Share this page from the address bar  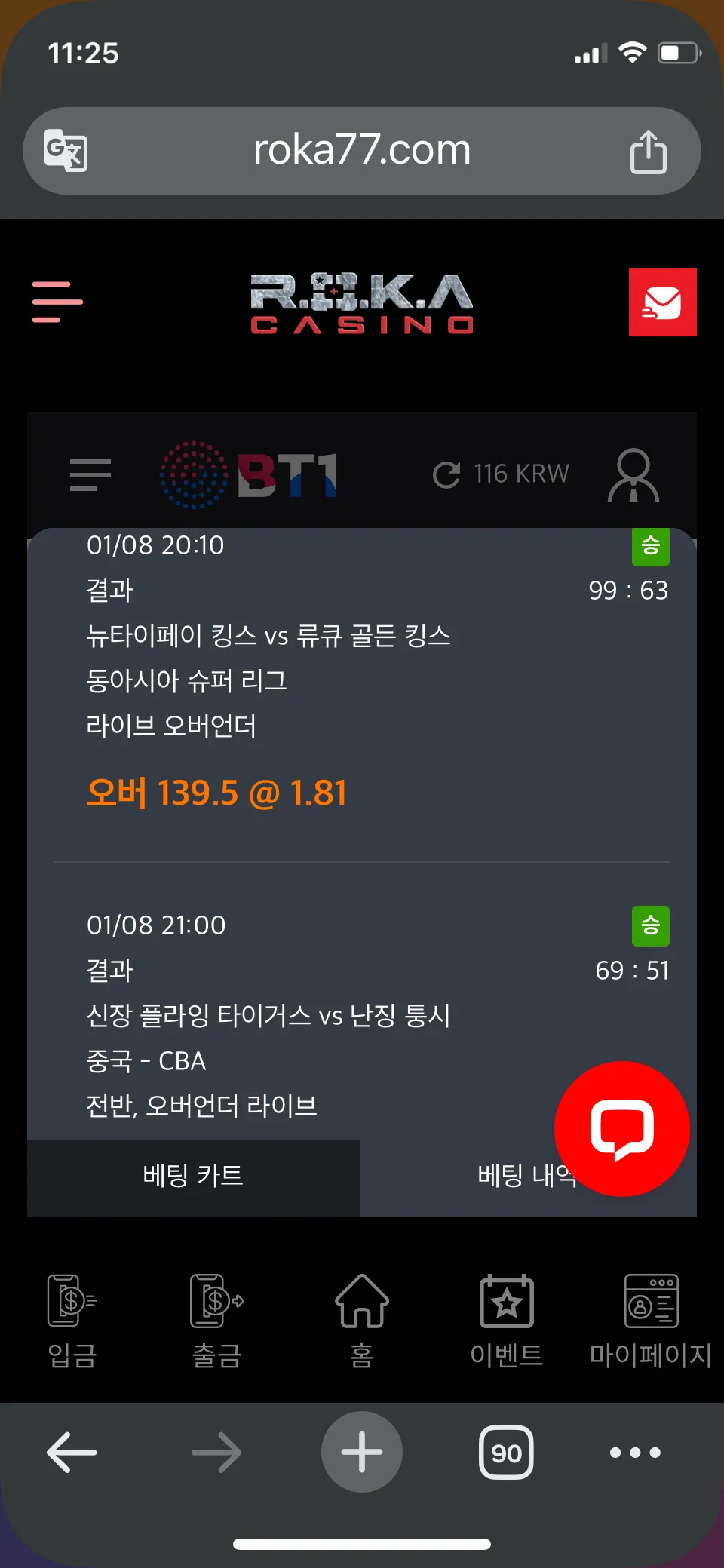[649, 151]
